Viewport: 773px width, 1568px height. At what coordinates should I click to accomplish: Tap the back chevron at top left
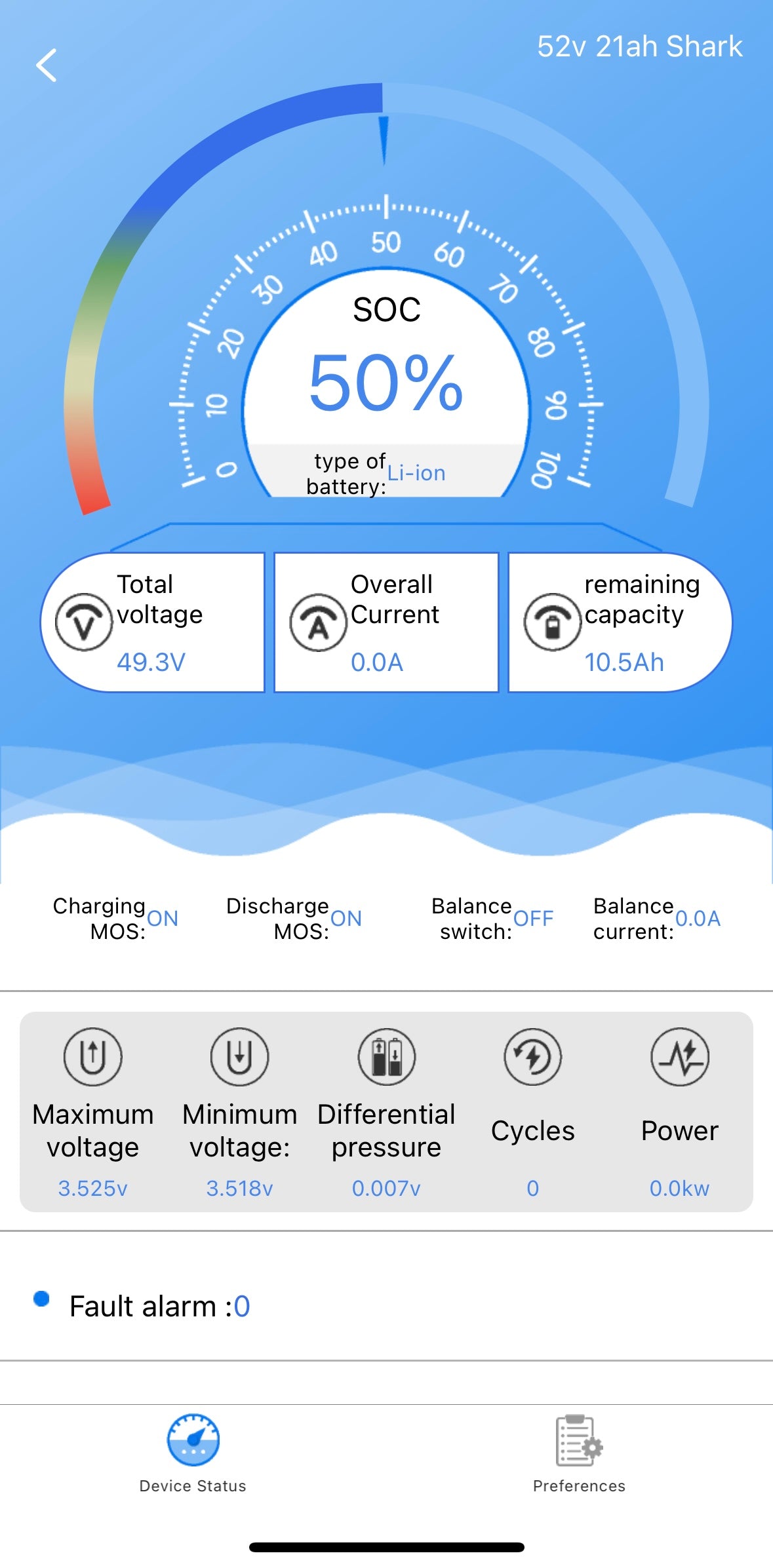click(x=47, y=66)
